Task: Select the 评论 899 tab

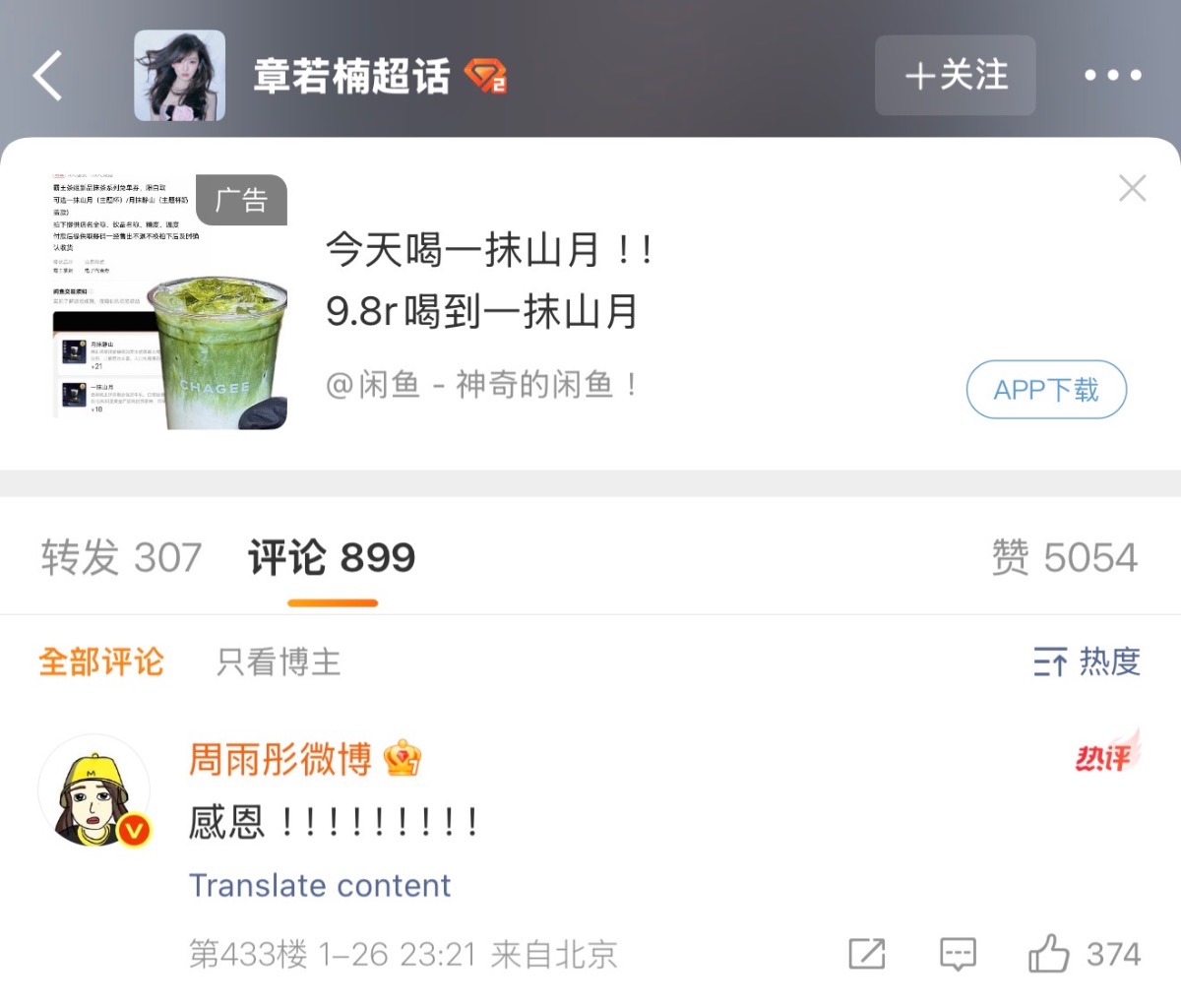Action: [x=332, y=558]
